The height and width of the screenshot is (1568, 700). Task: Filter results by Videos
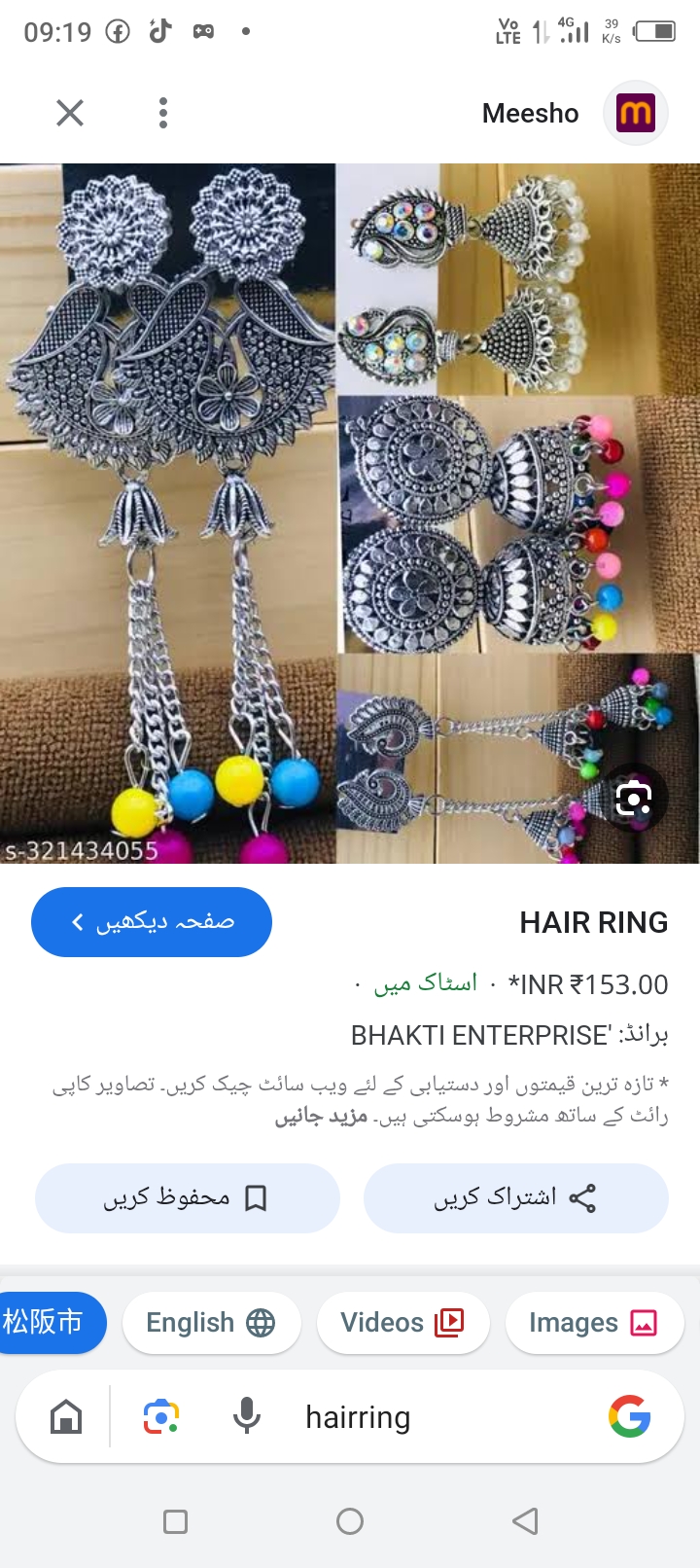402,1323
